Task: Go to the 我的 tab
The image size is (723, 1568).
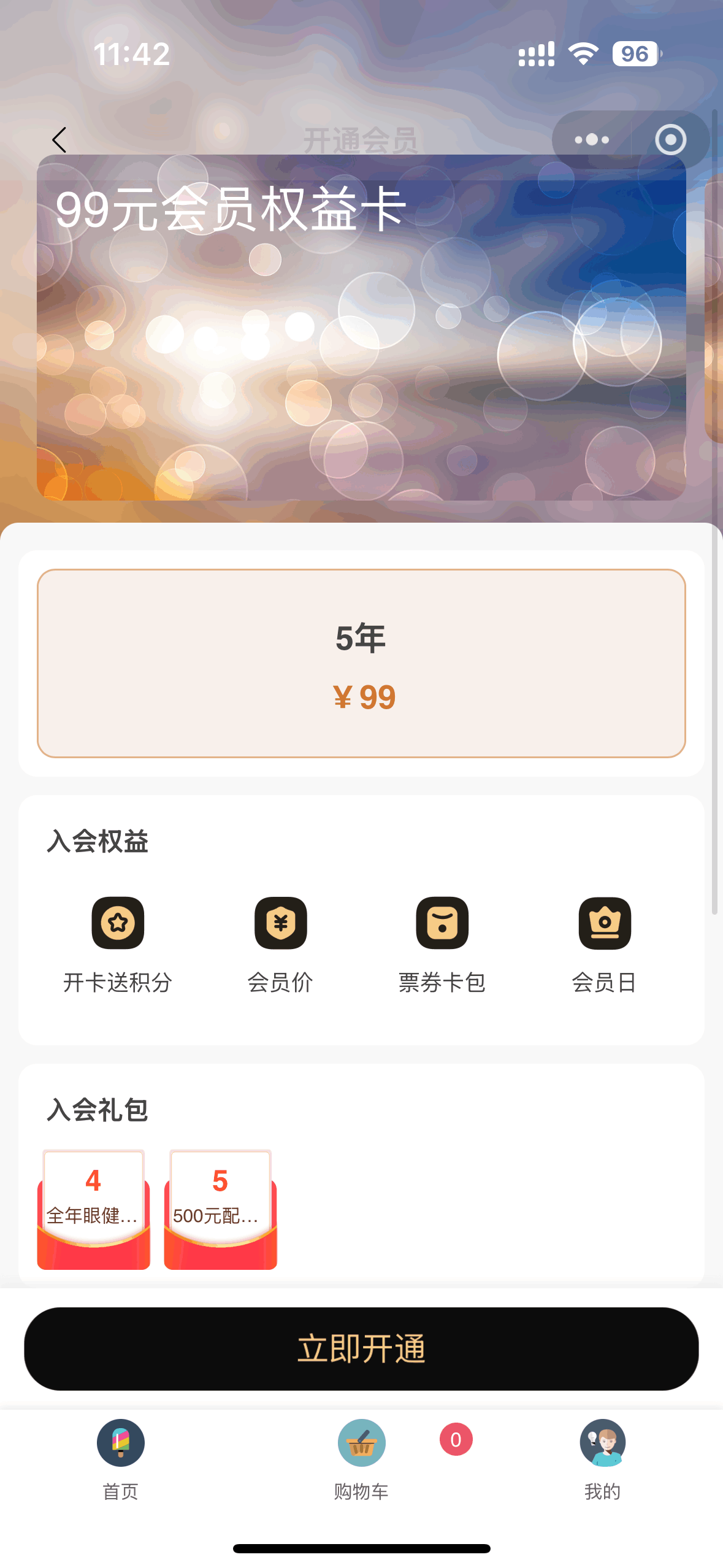Action: tap(602, 1458)
